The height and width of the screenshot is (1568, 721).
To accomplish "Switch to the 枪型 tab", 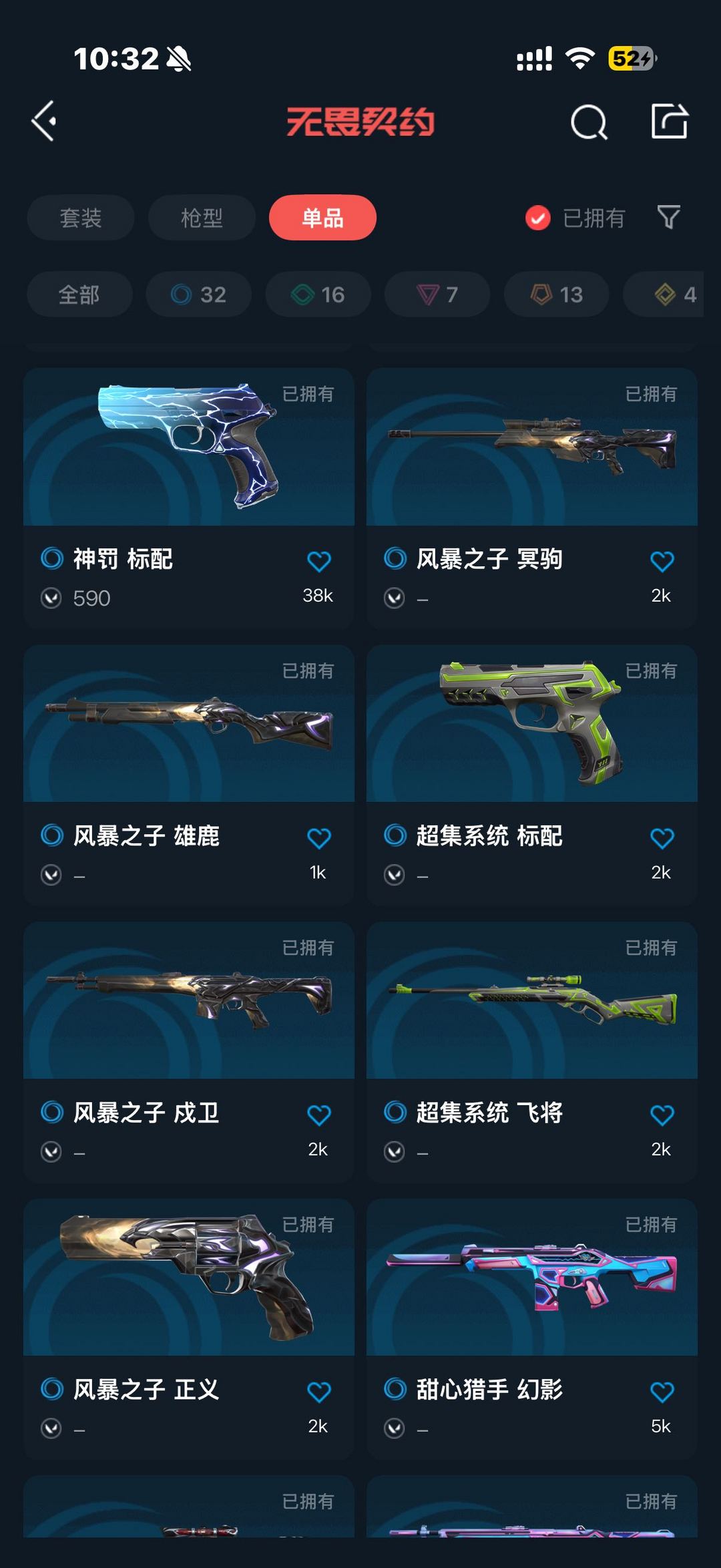I will coord(202,218).
